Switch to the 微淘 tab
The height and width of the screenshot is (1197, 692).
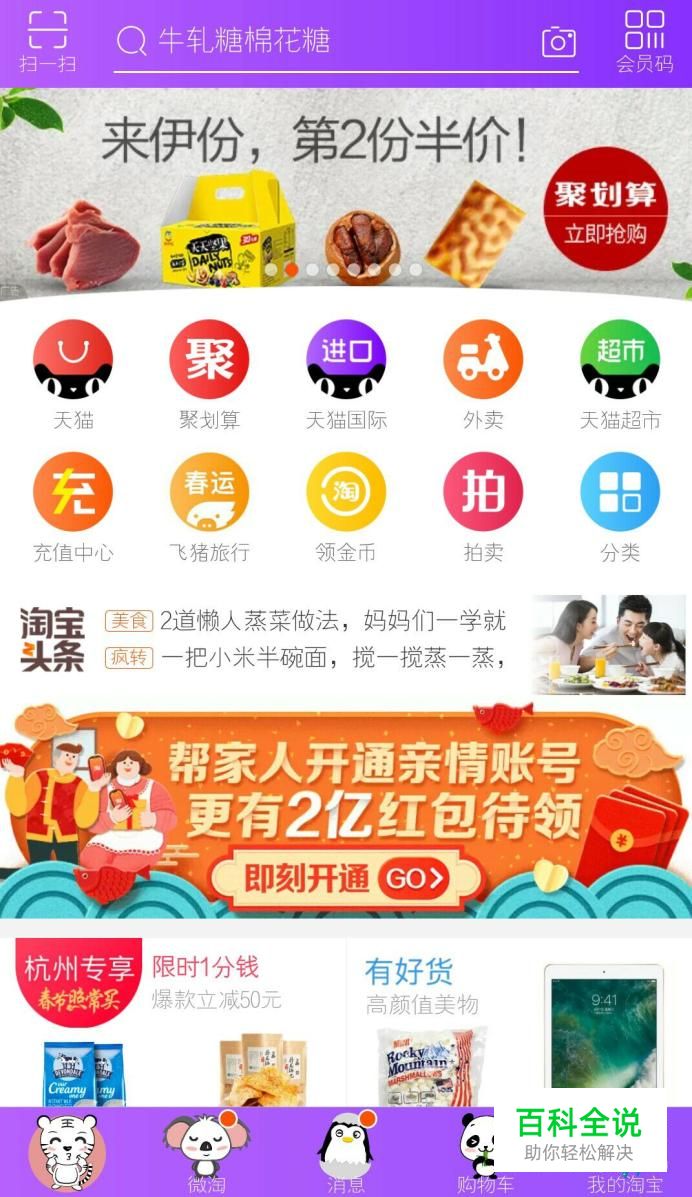coord(207,1150)
